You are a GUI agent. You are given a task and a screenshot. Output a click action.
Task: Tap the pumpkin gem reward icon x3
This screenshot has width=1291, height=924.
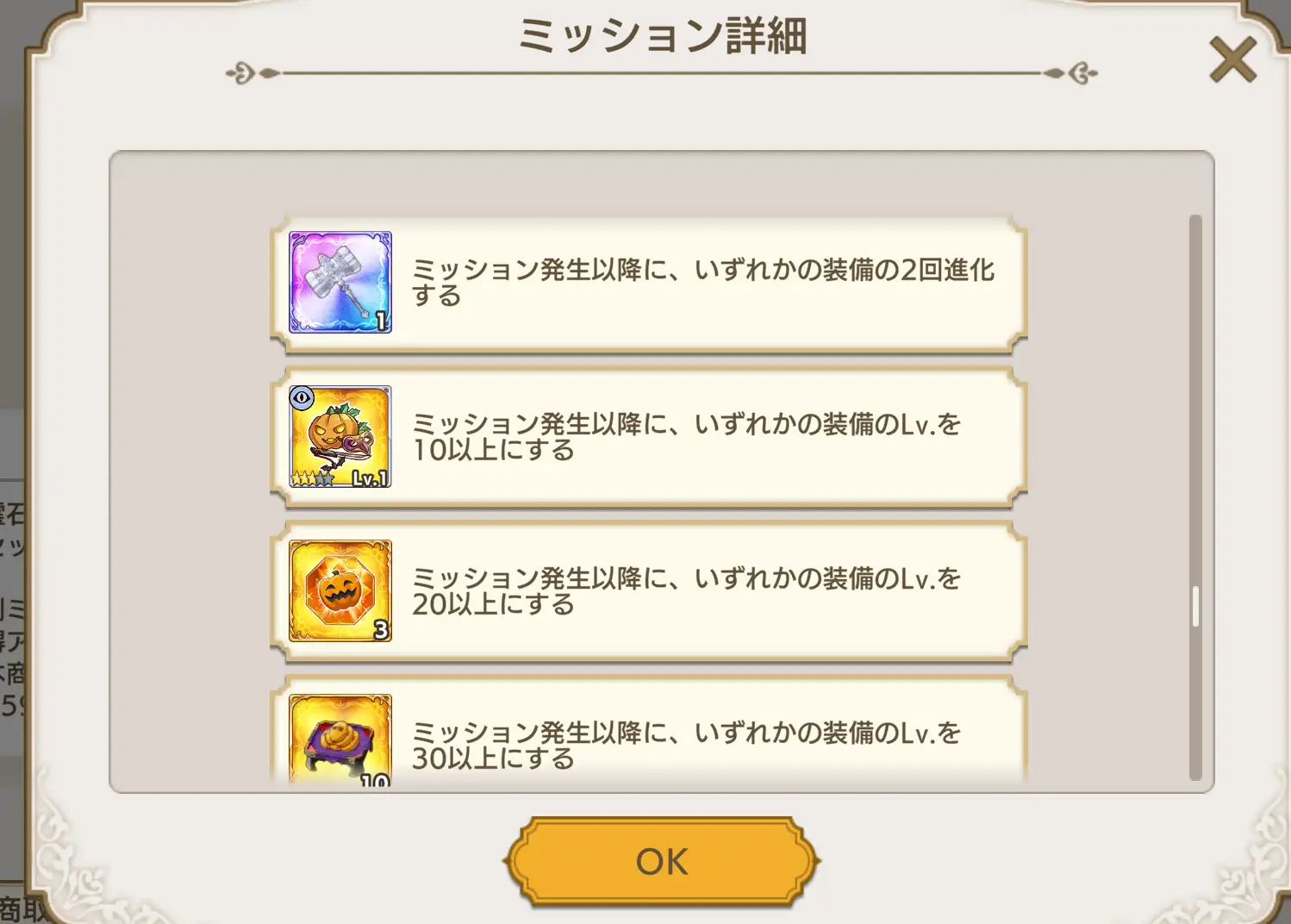(340, 590)
